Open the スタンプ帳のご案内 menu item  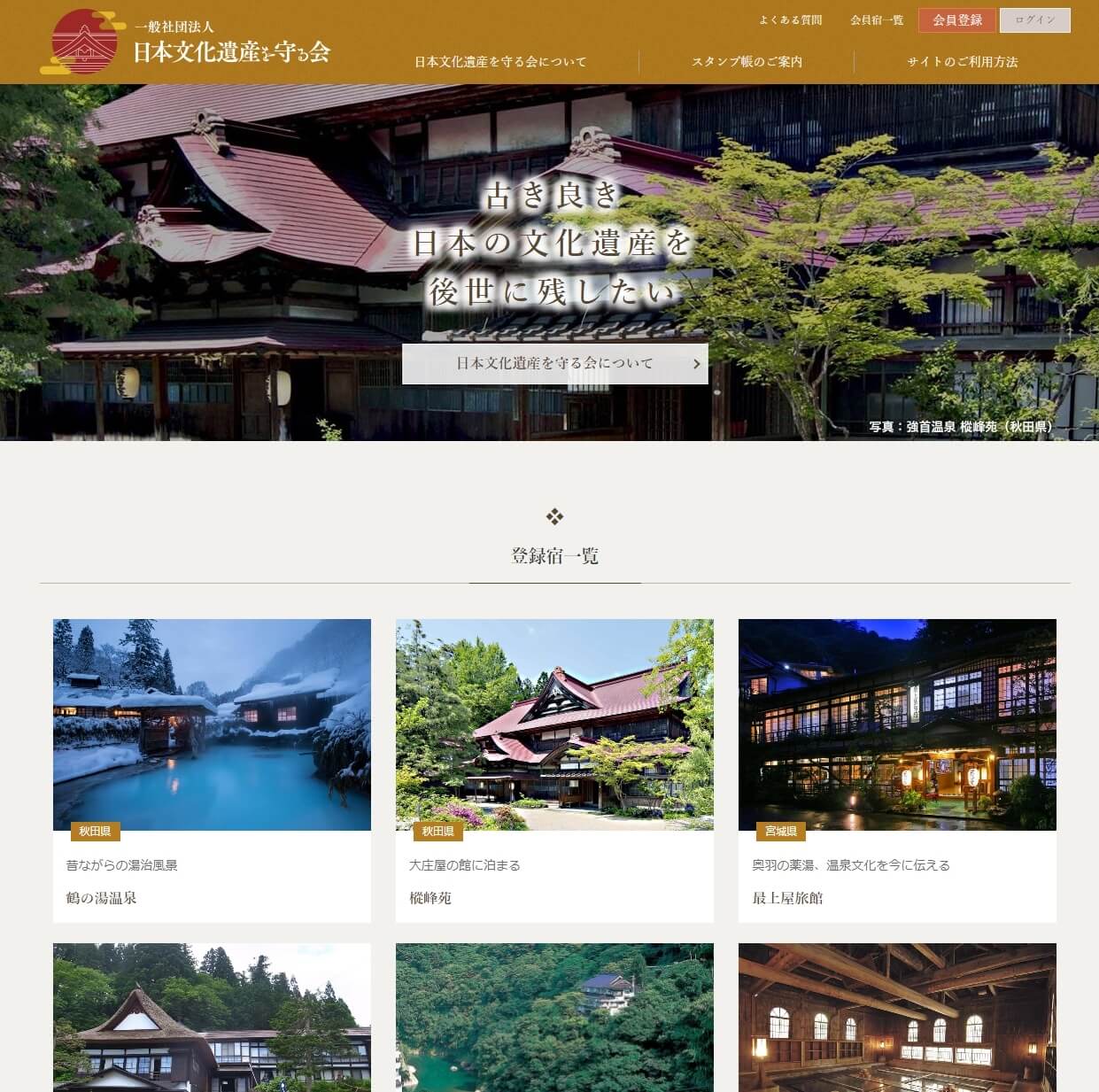tap(747, 62)
